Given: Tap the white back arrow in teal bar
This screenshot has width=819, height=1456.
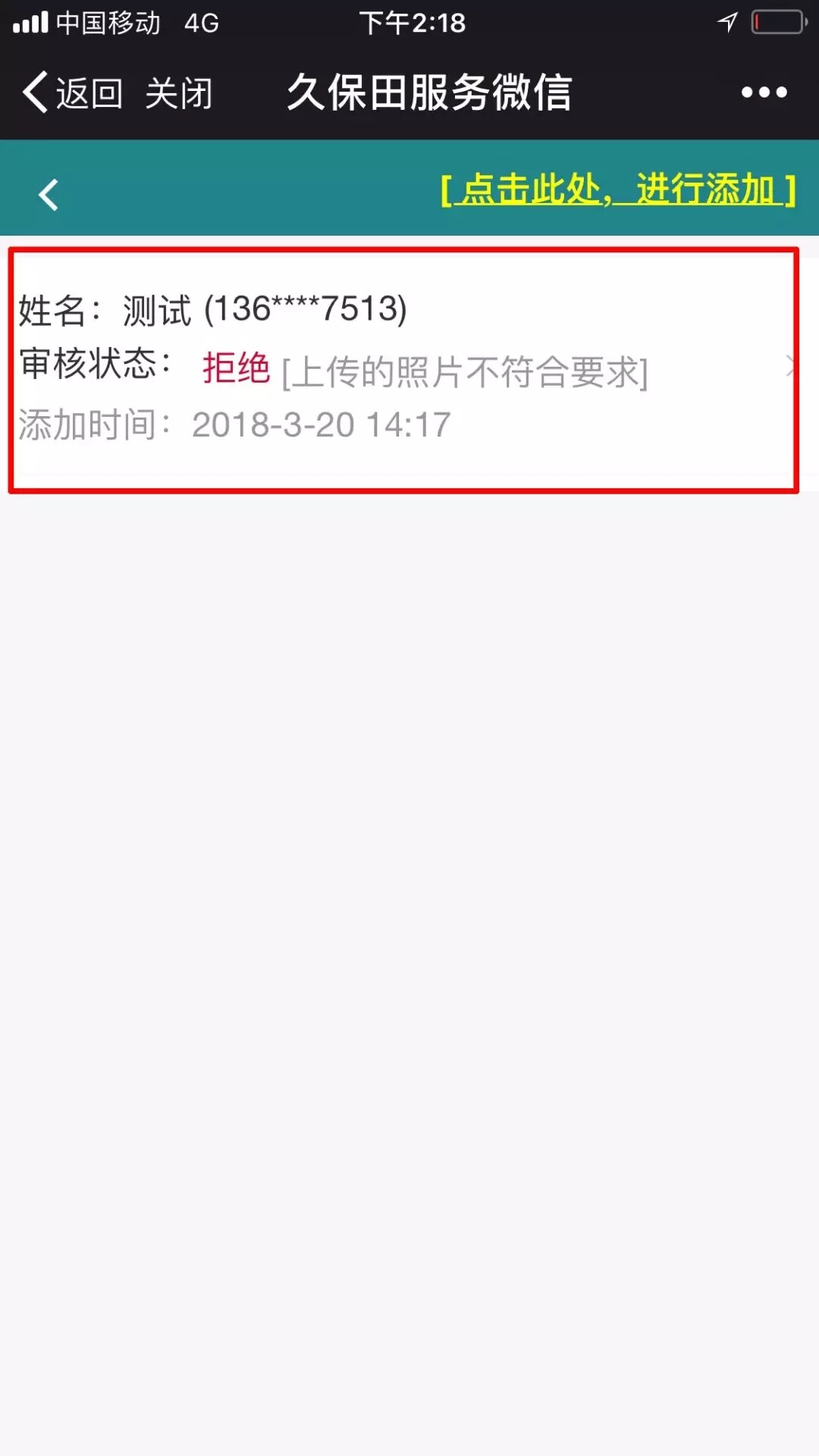Looking at the screenshot, I should coord(49,195).
